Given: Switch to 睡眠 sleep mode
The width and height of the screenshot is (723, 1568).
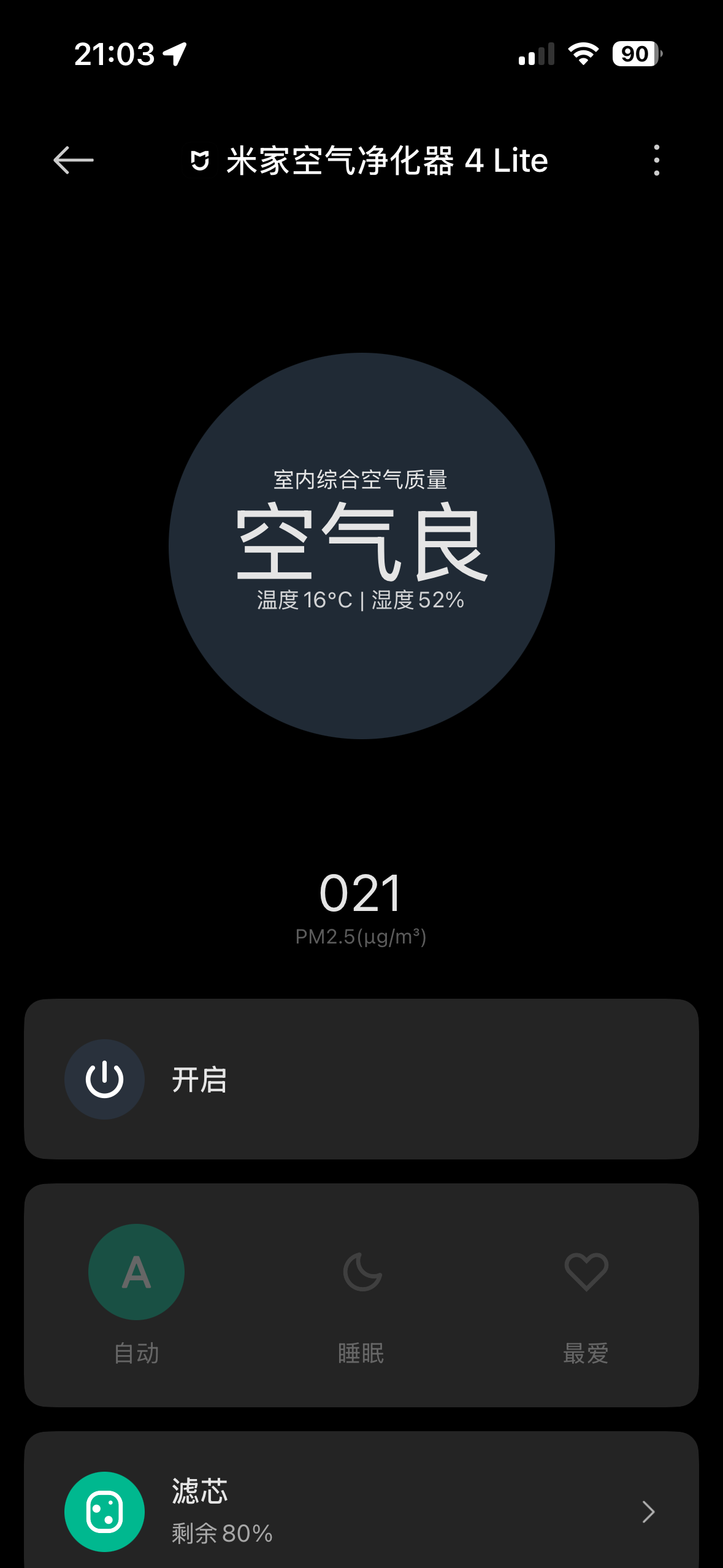Looking at the screenshot, I should pyautogui.click(x=362, y=1272).
